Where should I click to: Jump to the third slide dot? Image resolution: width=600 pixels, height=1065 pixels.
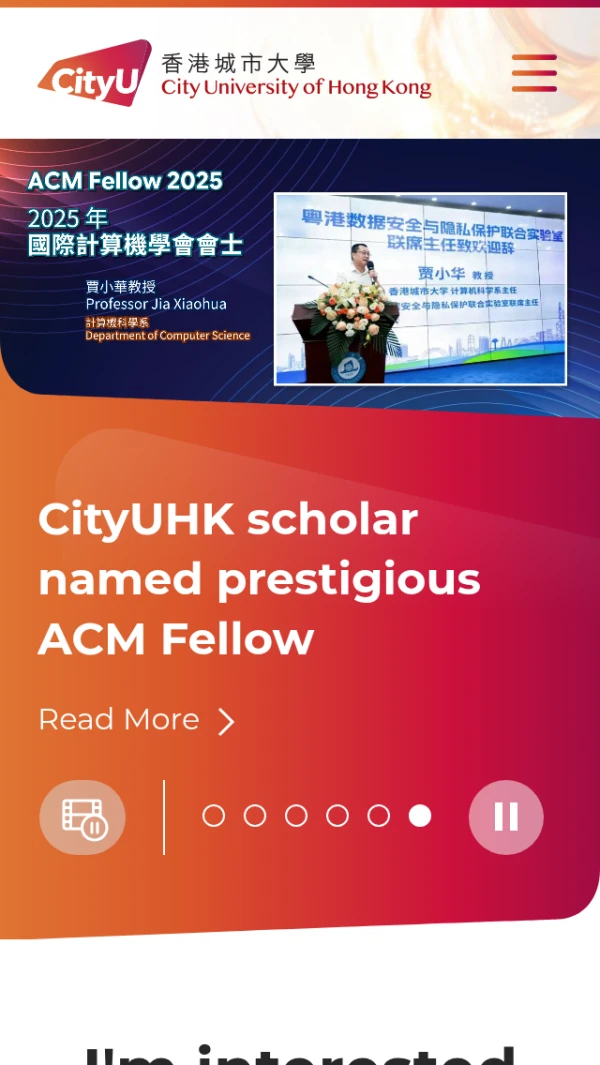coord(296,816)
